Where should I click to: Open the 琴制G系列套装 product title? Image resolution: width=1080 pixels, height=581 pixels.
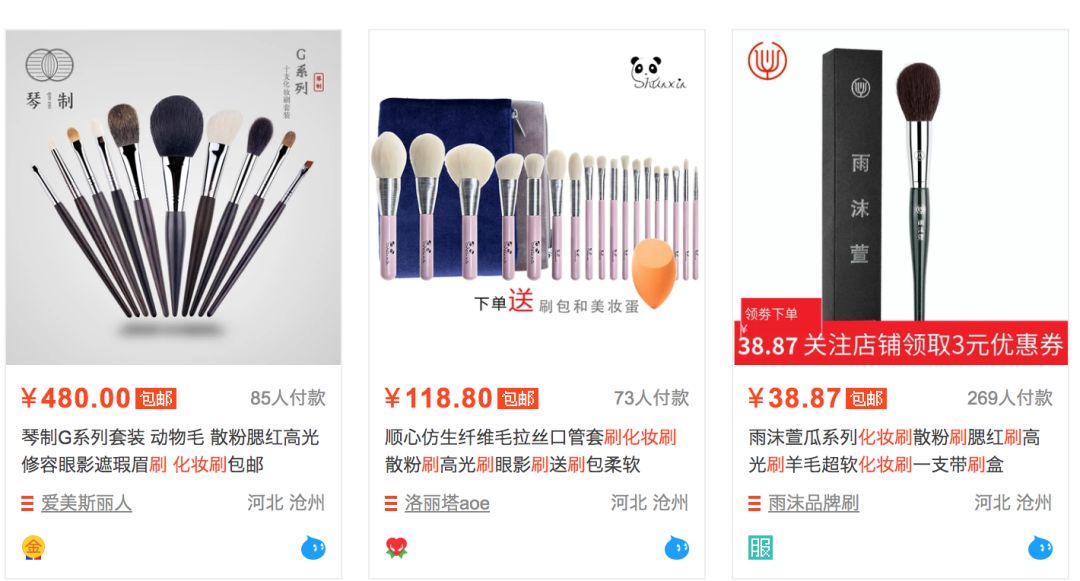pyautogui.click(x=170, y=451)
